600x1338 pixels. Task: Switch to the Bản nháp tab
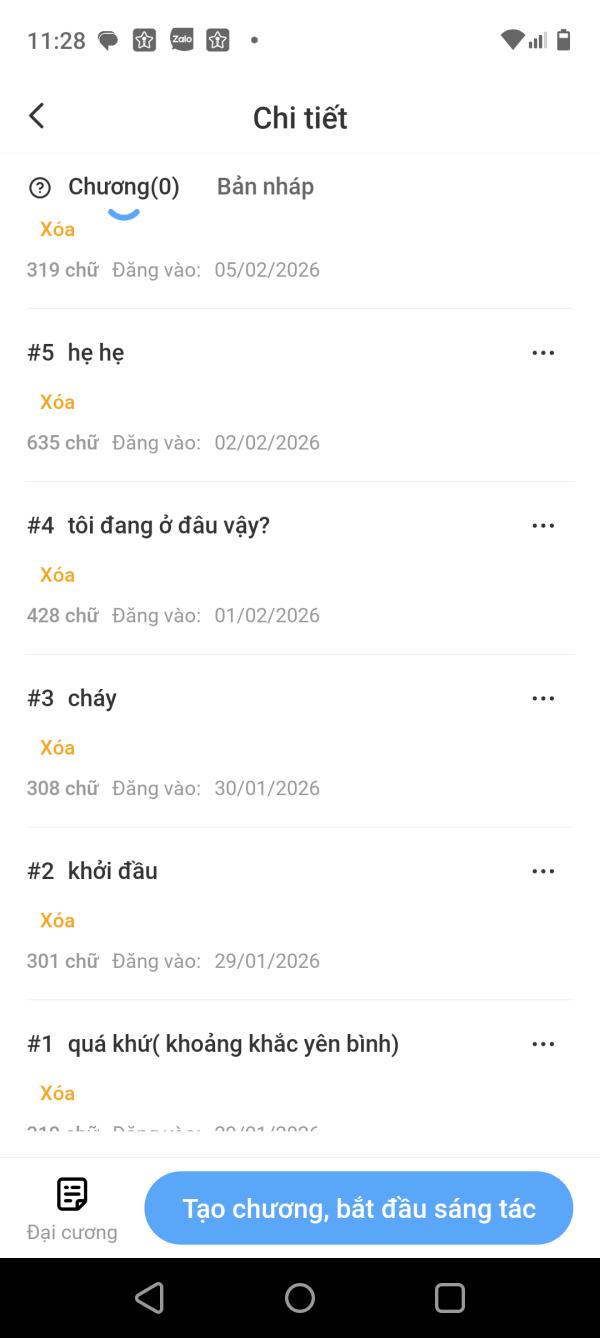265,187
